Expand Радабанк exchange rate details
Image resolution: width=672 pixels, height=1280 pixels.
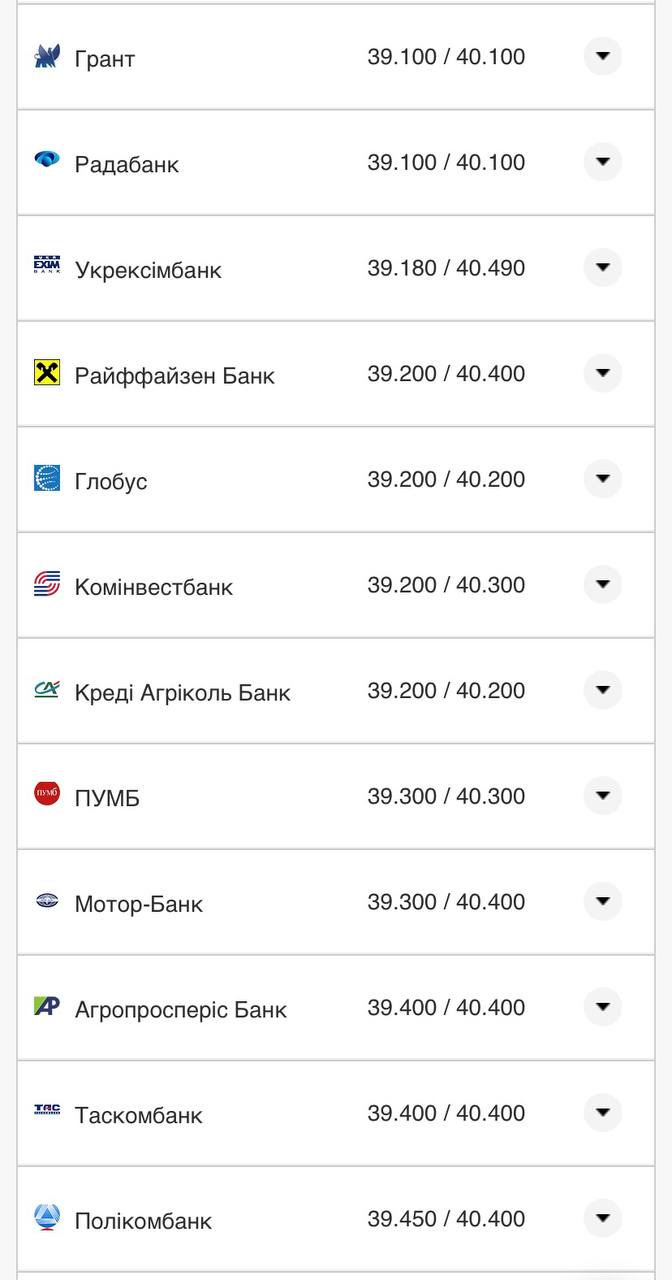(602, 162)
